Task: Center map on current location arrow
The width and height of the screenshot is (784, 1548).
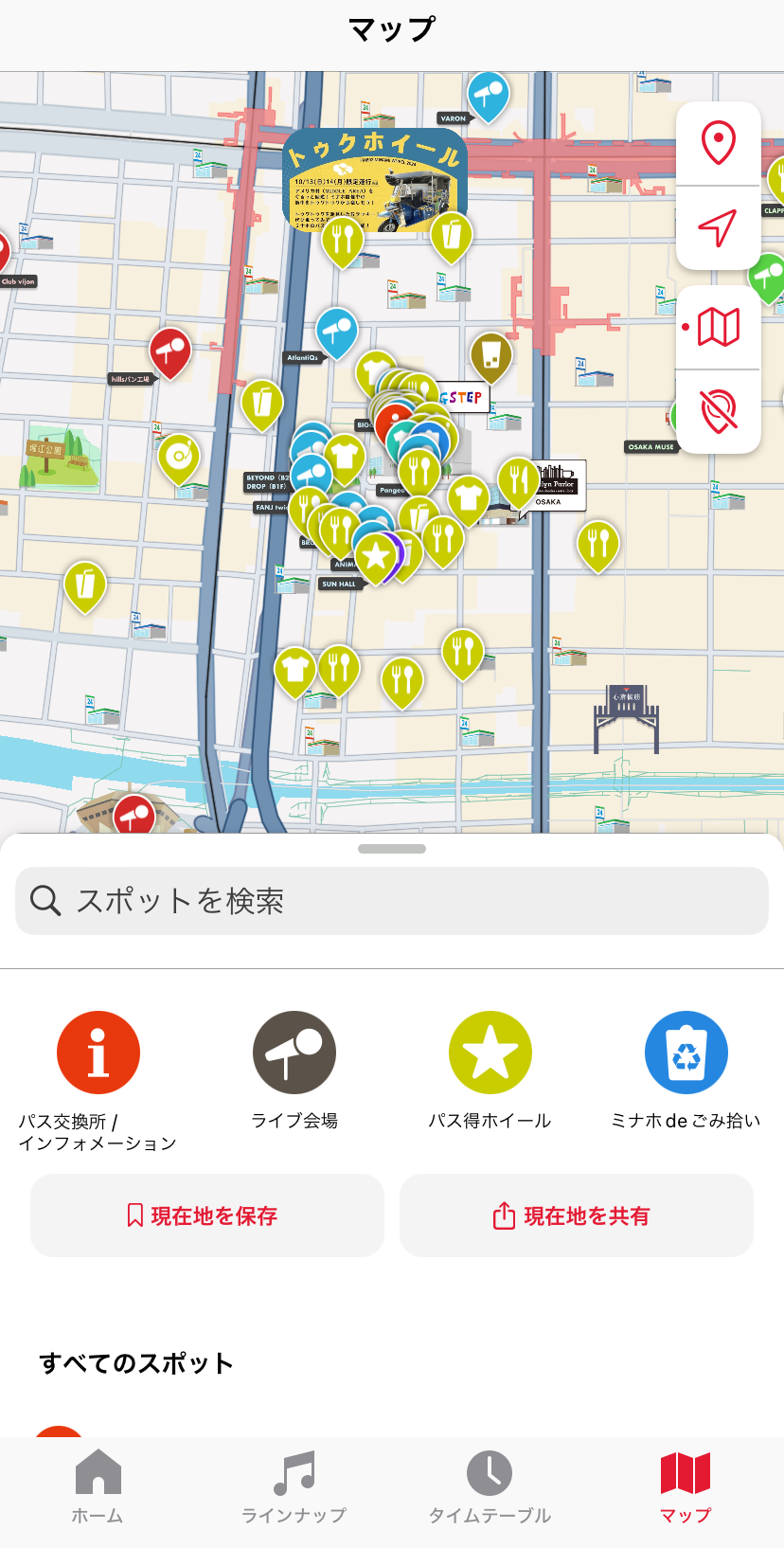Action: (719, 228)
